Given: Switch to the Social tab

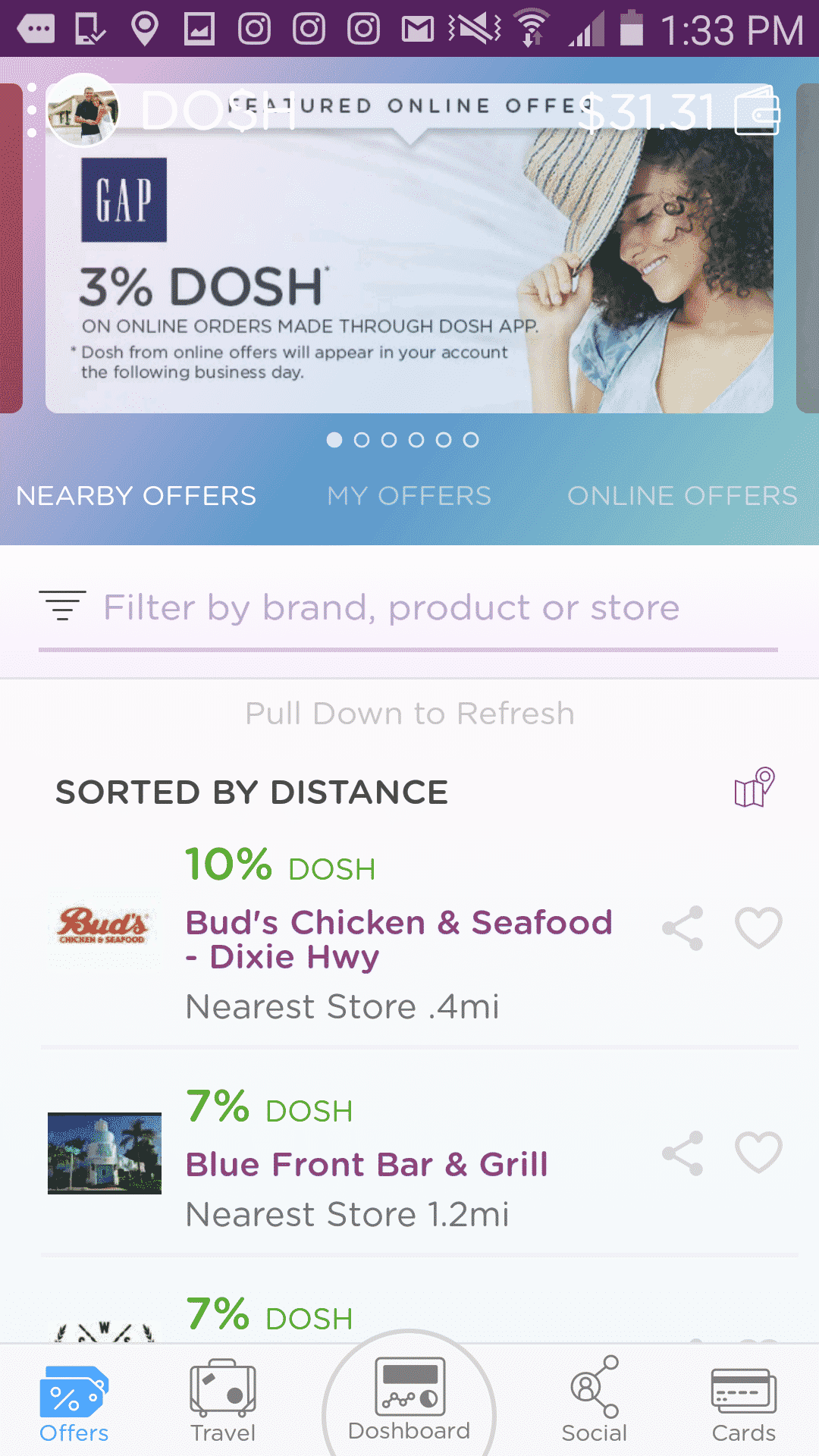Looking at the screenshot, I should tap(595, 1401).
